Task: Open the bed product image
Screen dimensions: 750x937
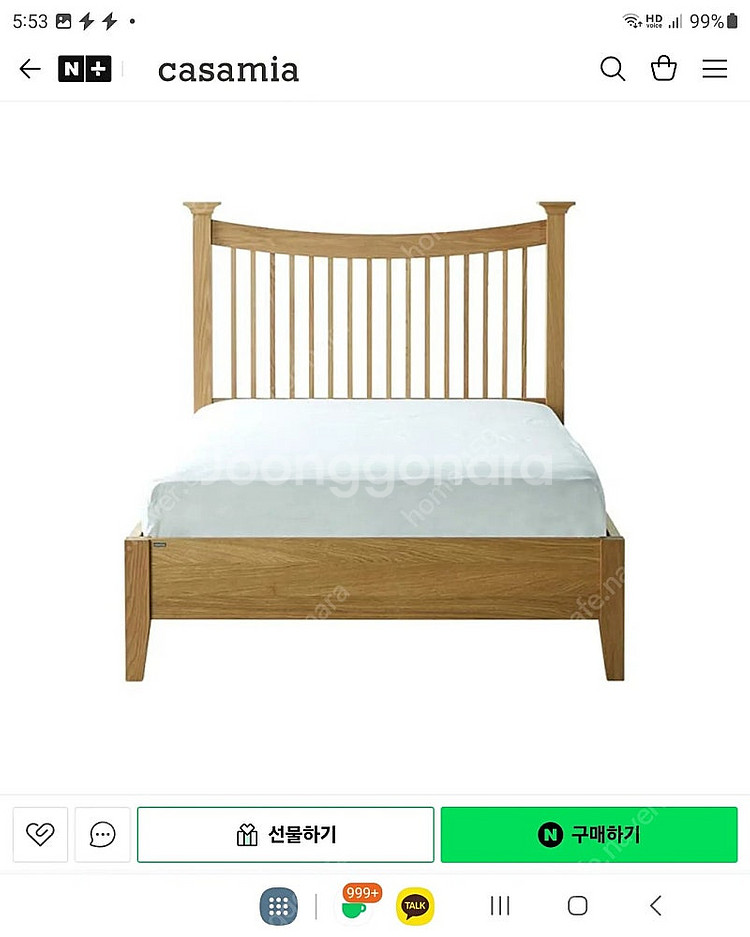Action: (x=375, y=440)
